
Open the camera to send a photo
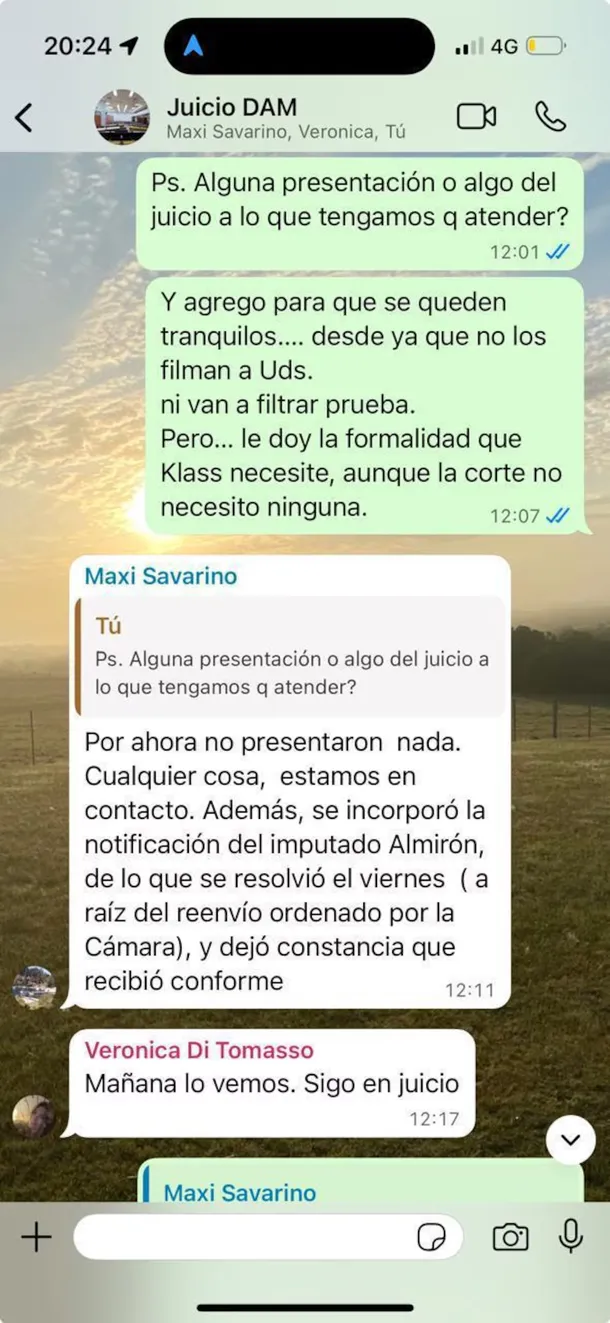[510, 1238]
